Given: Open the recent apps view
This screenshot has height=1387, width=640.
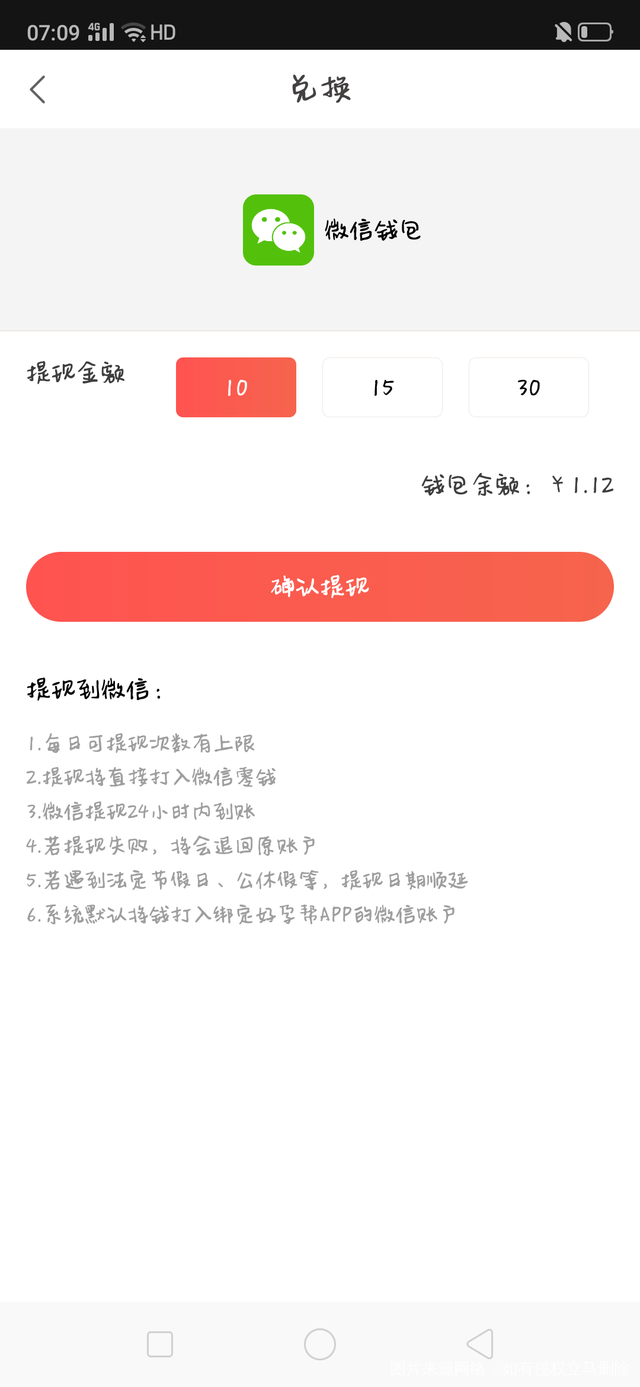Looking at the screenshot, I should (x=160, y=1344).
